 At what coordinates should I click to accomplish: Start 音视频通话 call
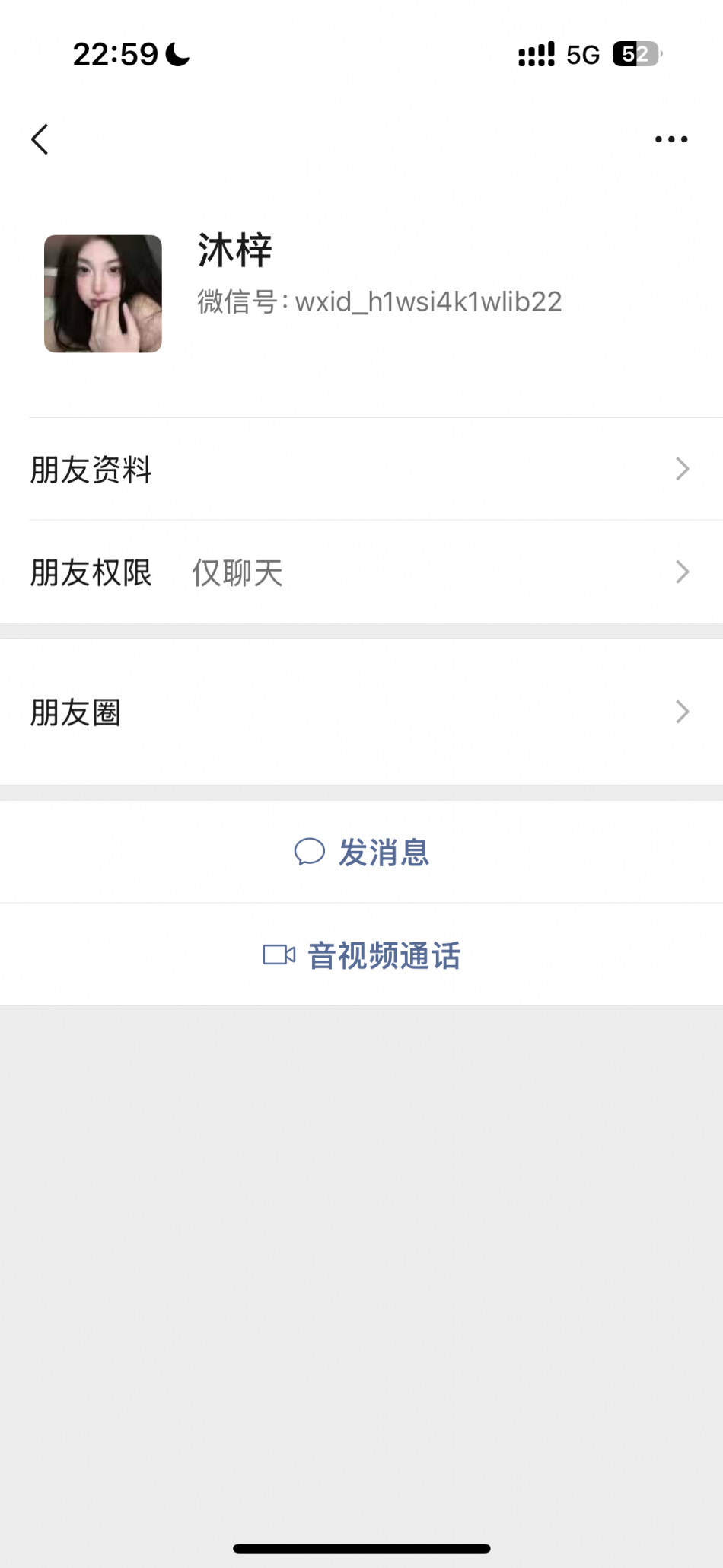362,955
